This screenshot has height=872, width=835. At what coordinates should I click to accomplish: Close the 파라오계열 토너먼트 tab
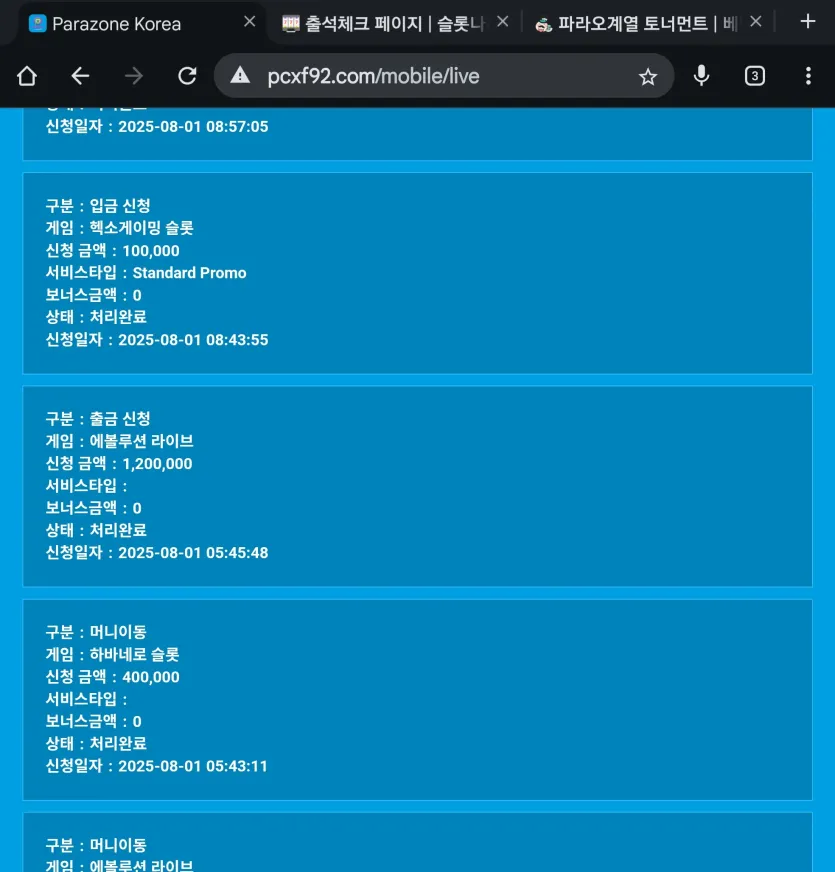[755, 22]
